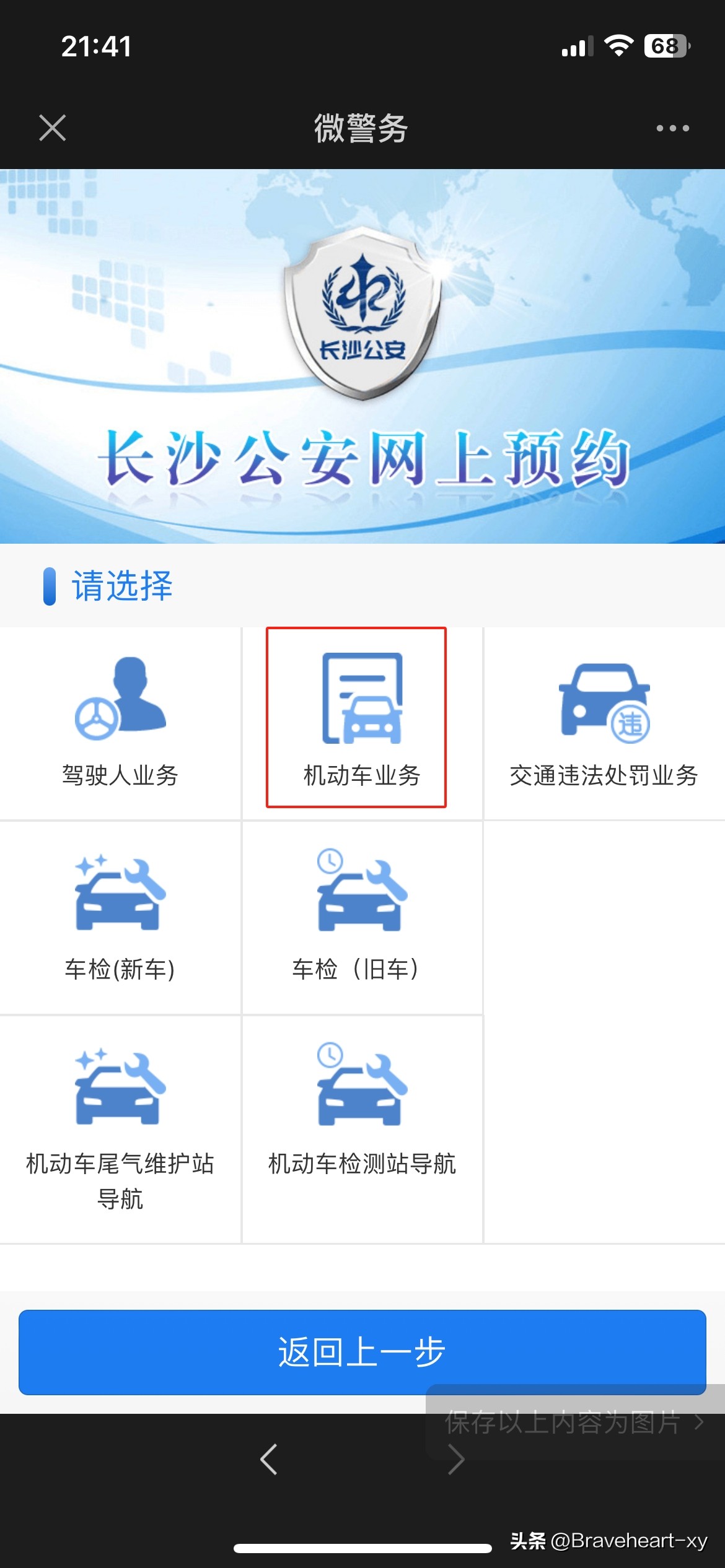The height and width of the screenshot is (1568, 725).
Task: Click the 长沙公安 shield emblem banner
Action: (x=362, y=313)
